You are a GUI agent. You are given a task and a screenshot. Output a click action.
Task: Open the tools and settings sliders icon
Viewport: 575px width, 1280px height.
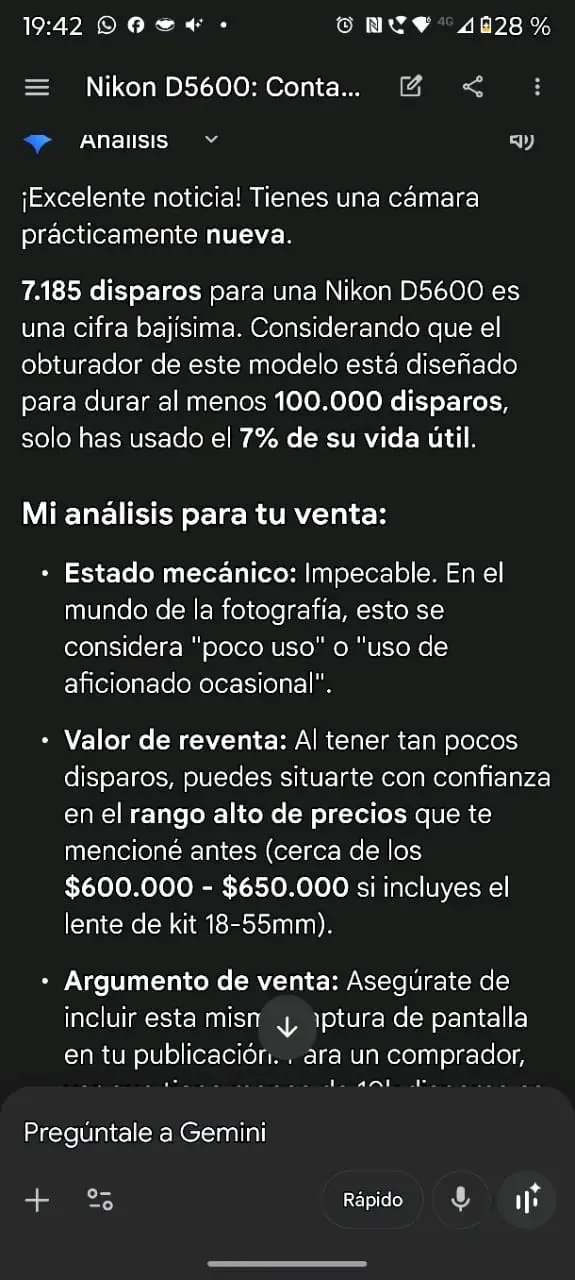coord(100,1199)
